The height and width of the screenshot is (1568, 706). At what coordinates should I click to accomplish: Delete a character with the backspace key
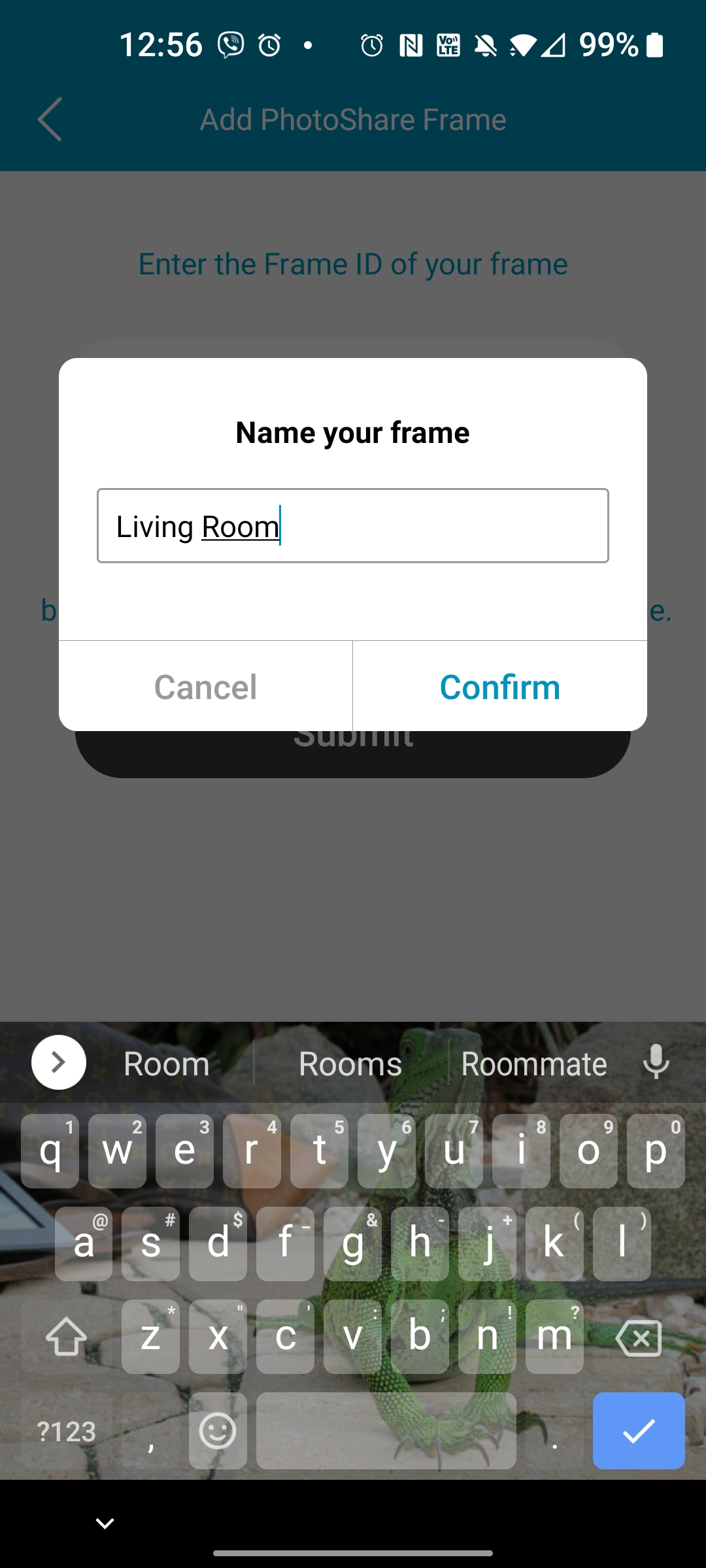638,1338
